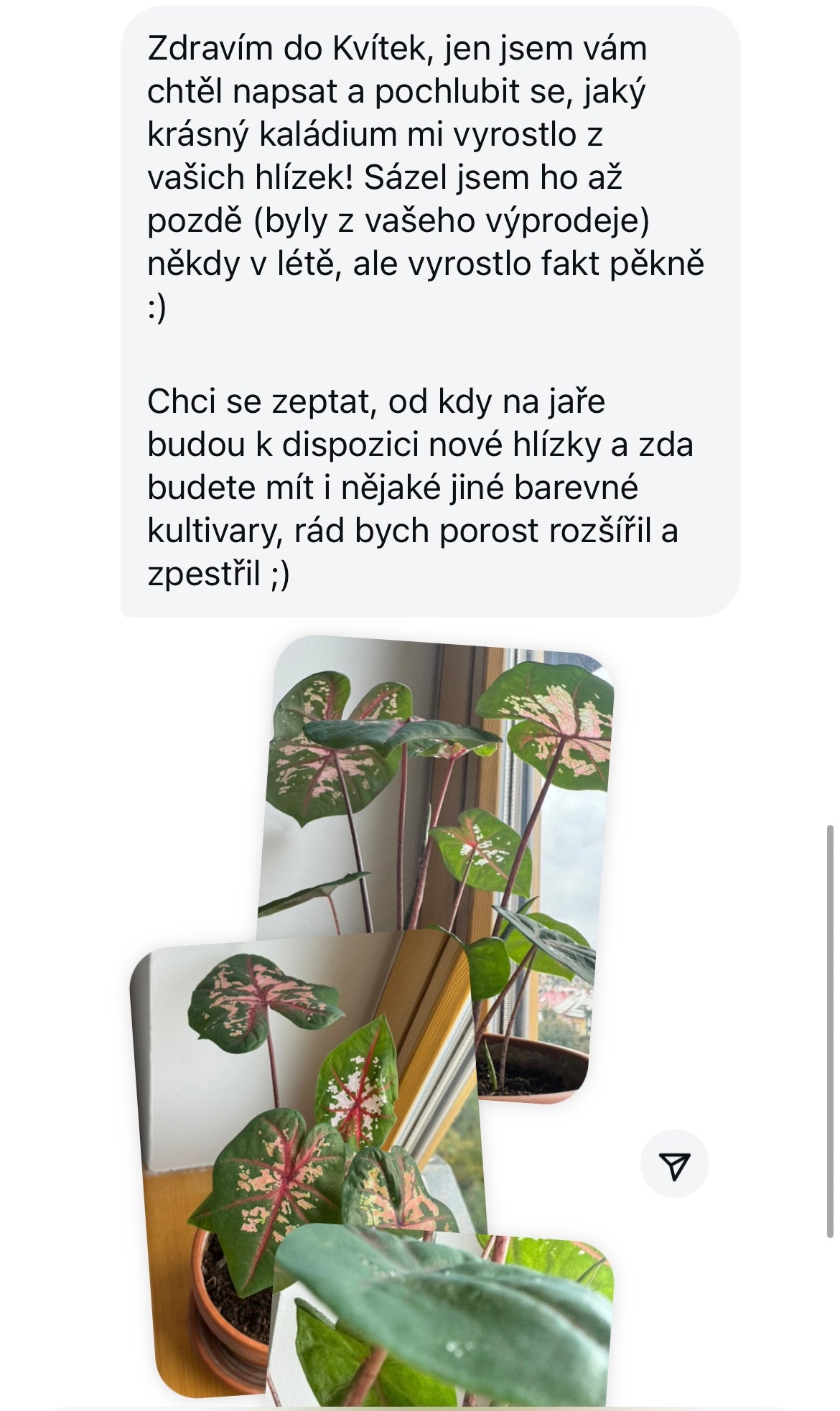Tap the forward/share arrow beside the photos
Image resolution: width=840 pixels, height=1411 pixels.
tap(673, 1166)
